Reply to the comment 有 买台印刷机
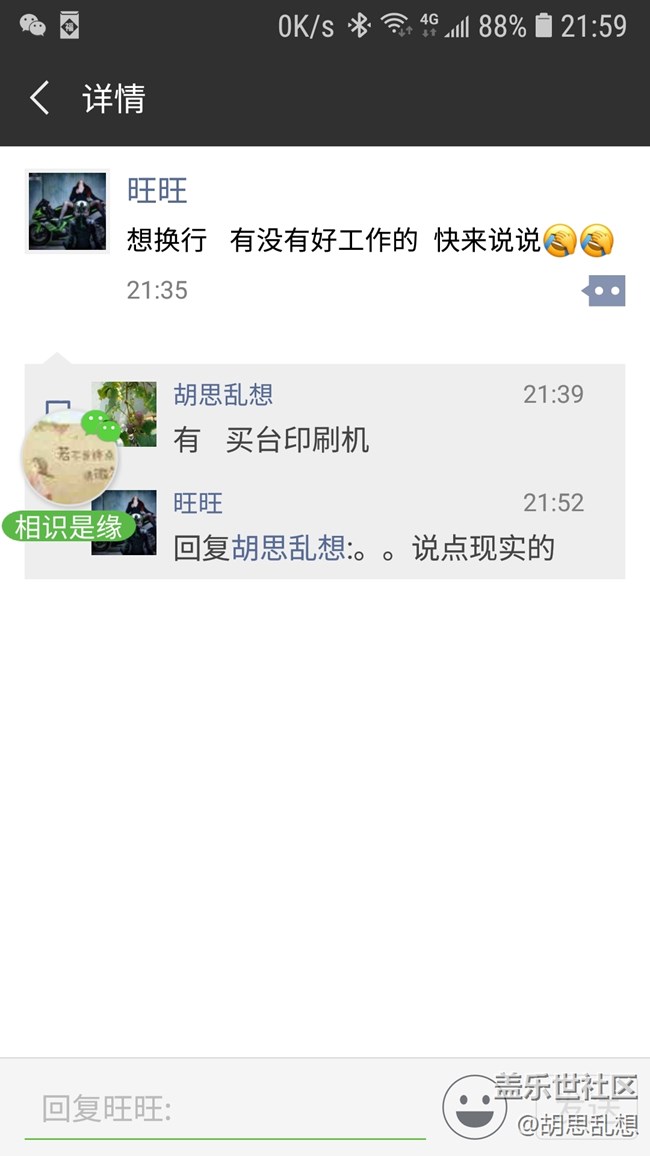 tap(272, 440)
